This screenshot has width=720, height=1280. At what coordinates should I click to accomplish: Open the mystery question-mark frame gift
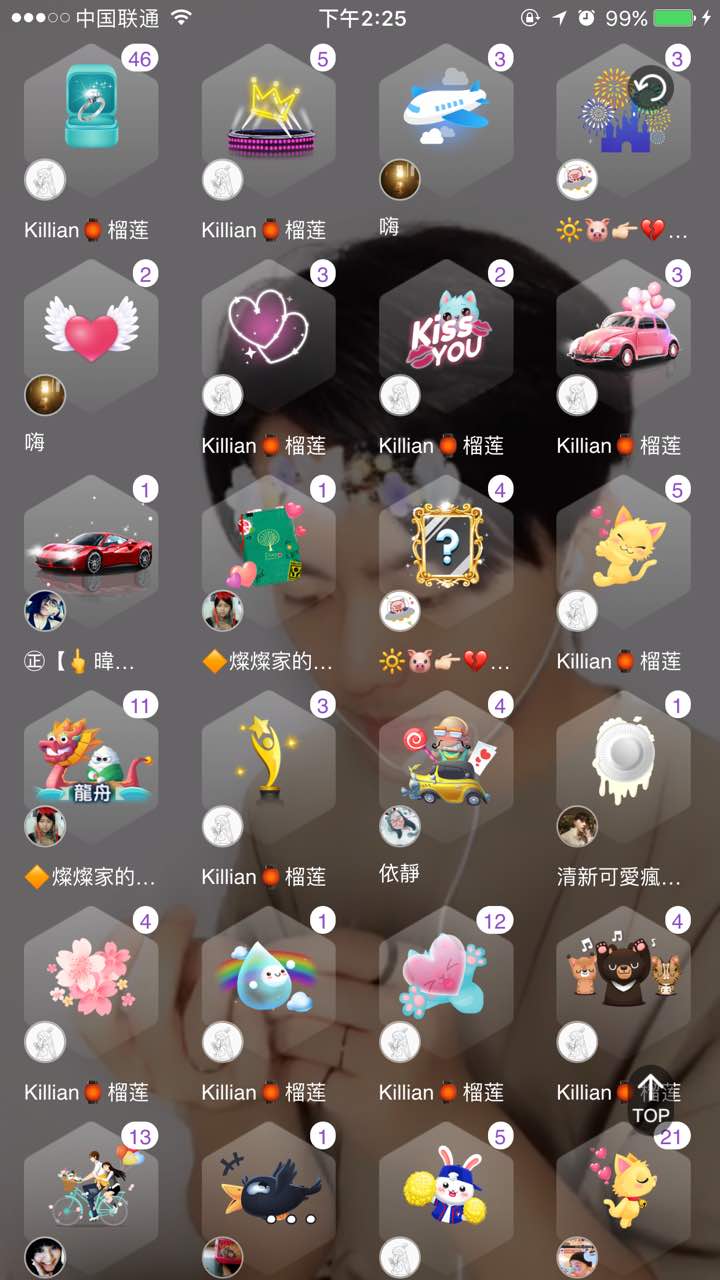(445, 545)
